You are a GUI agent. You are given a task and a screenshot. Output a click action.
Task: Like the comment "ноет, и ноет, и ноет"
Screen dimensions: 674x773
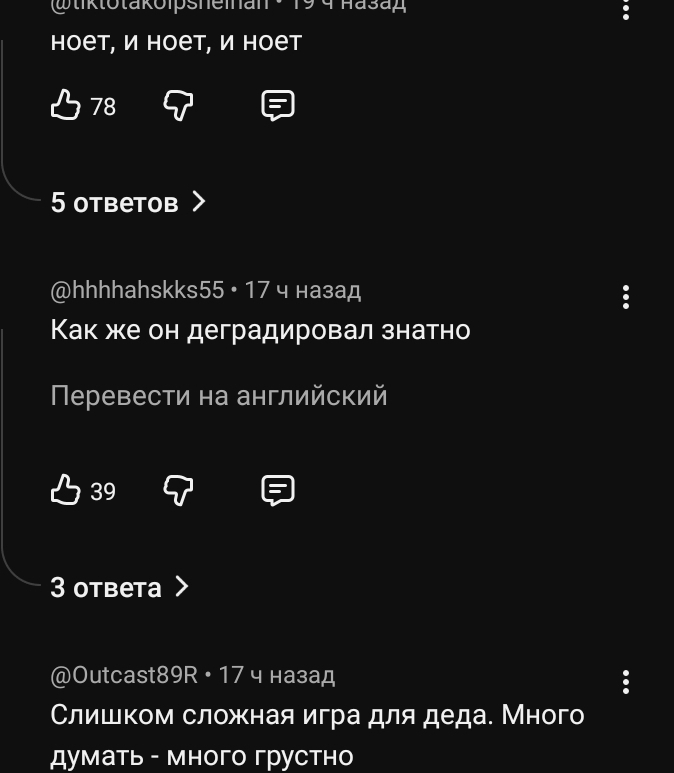click(66, 105)
